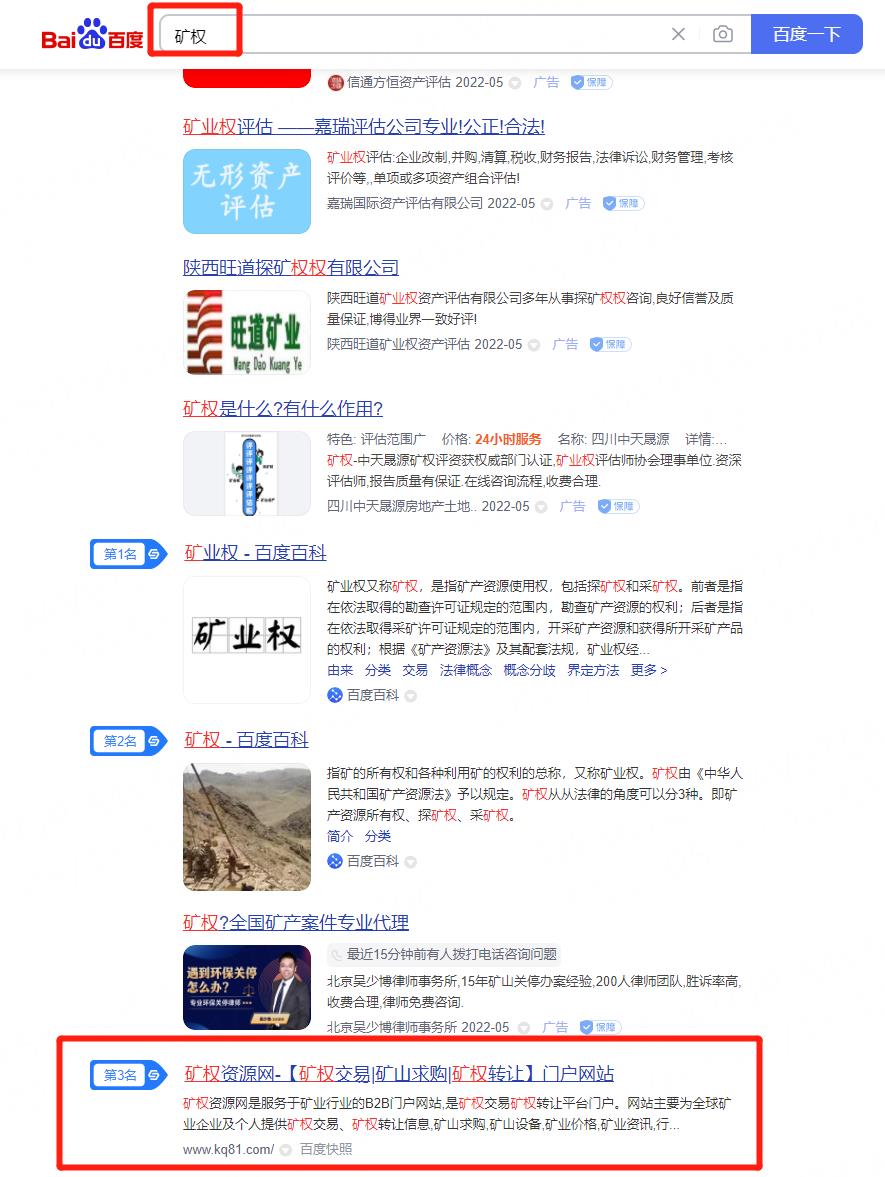Open the 矿业权 - 百度百科 entry

[255, 553]
